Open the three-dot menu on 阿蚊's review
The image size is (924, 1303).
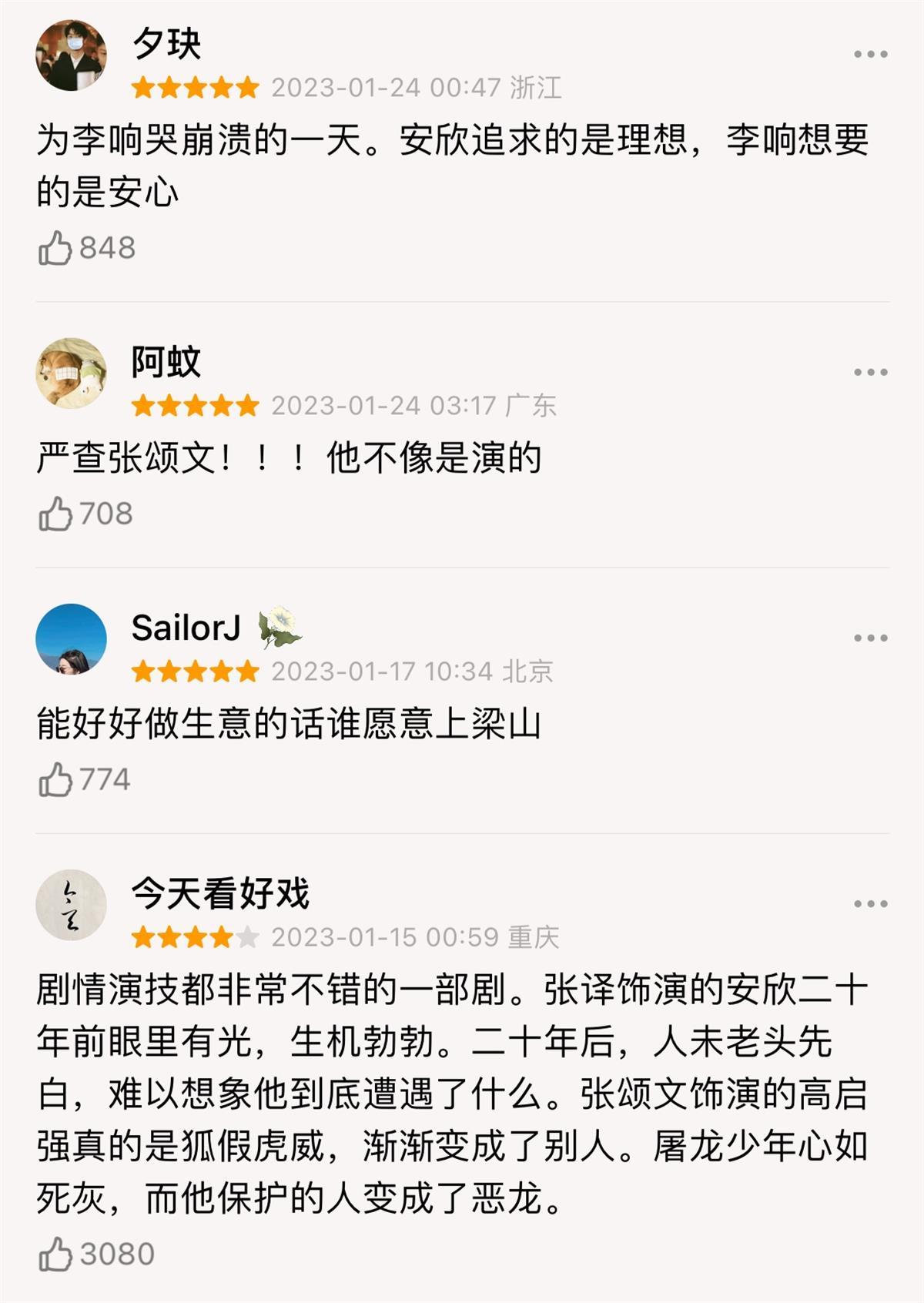(870, 373)
